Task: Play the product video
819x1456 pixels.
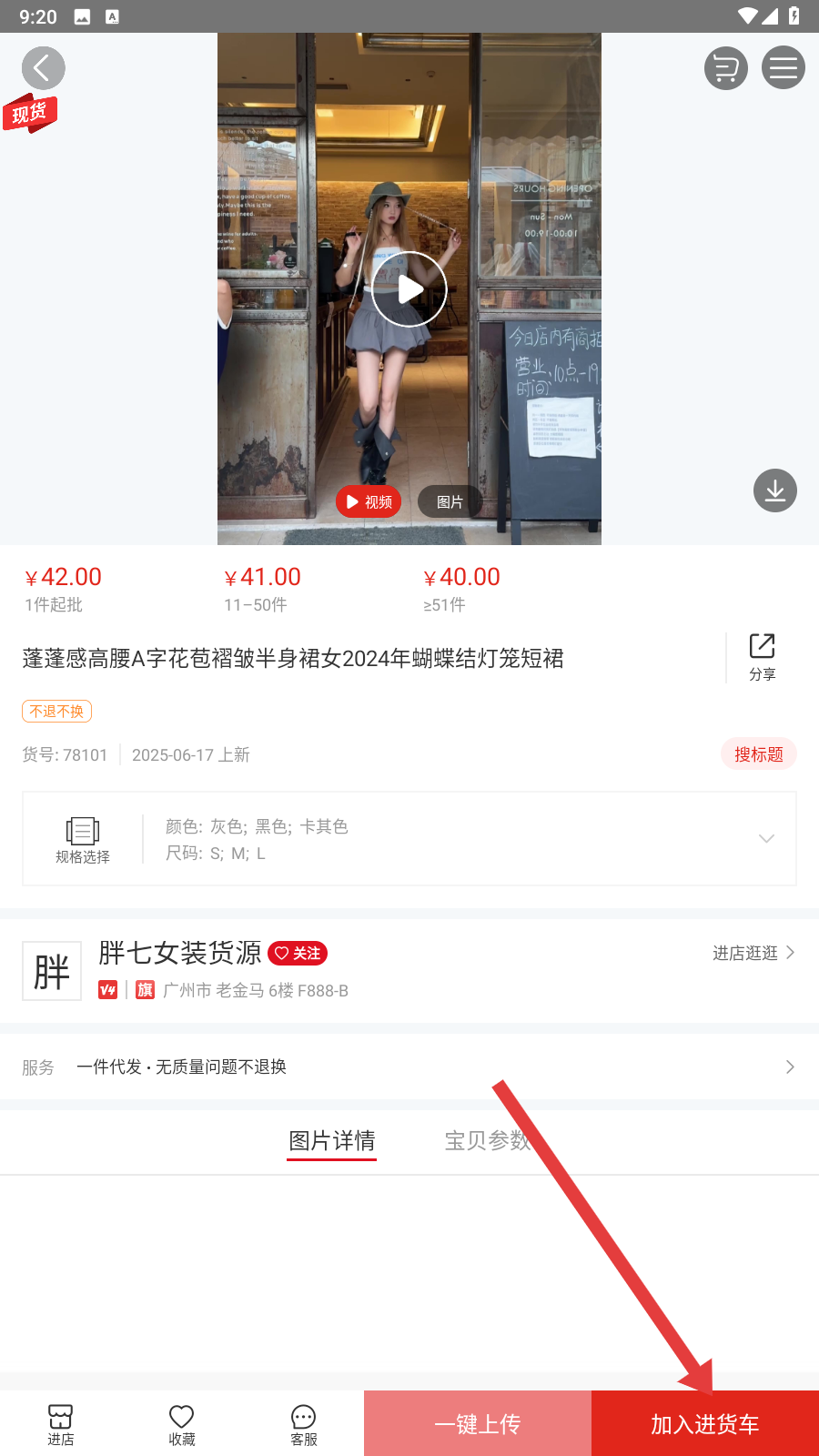Action: click(x=409, y=289)
